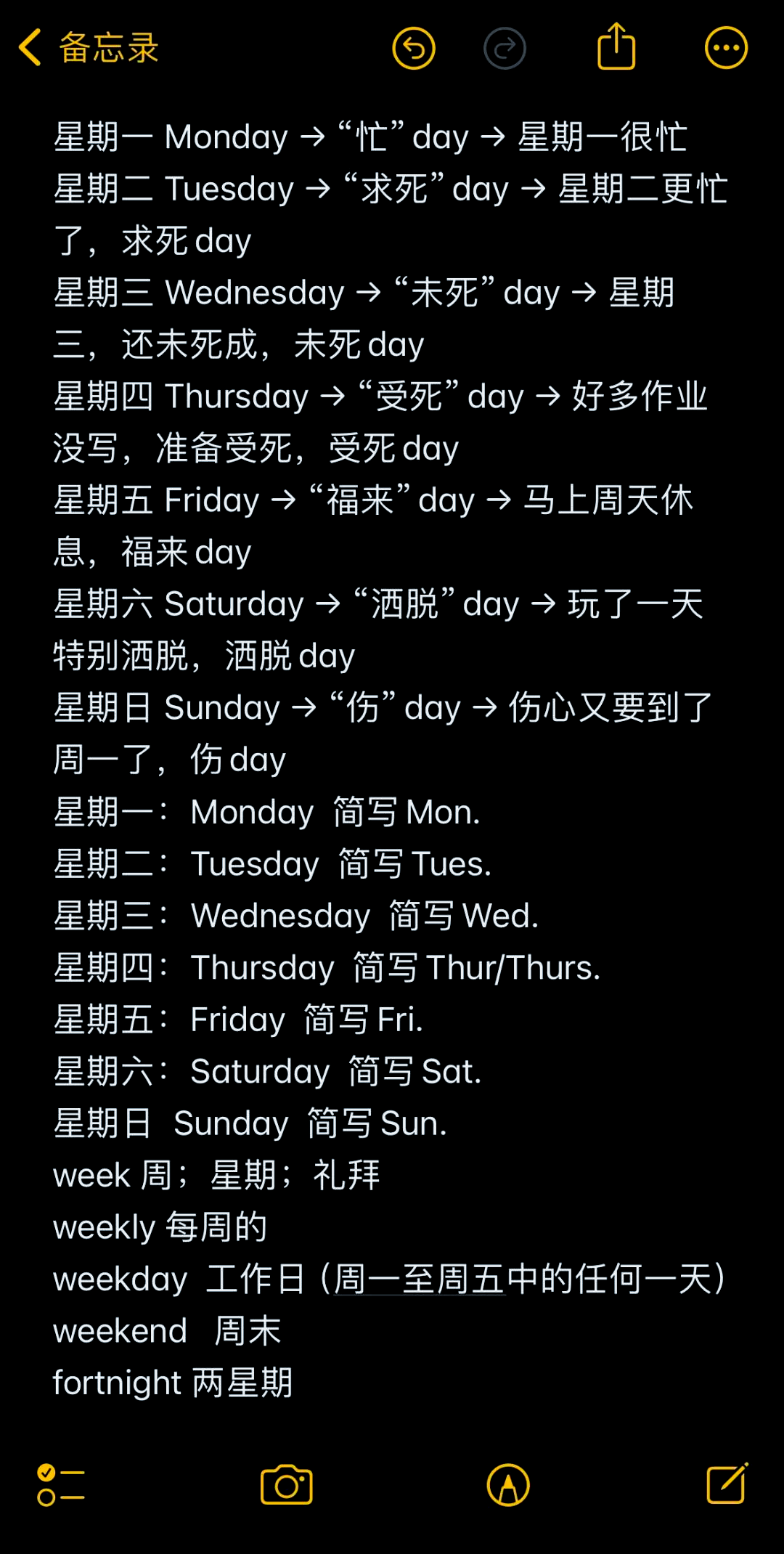Viewport: 784px width, 1554px height.
Task: Tap the redo arrow icon
Action: click(505, 49)
